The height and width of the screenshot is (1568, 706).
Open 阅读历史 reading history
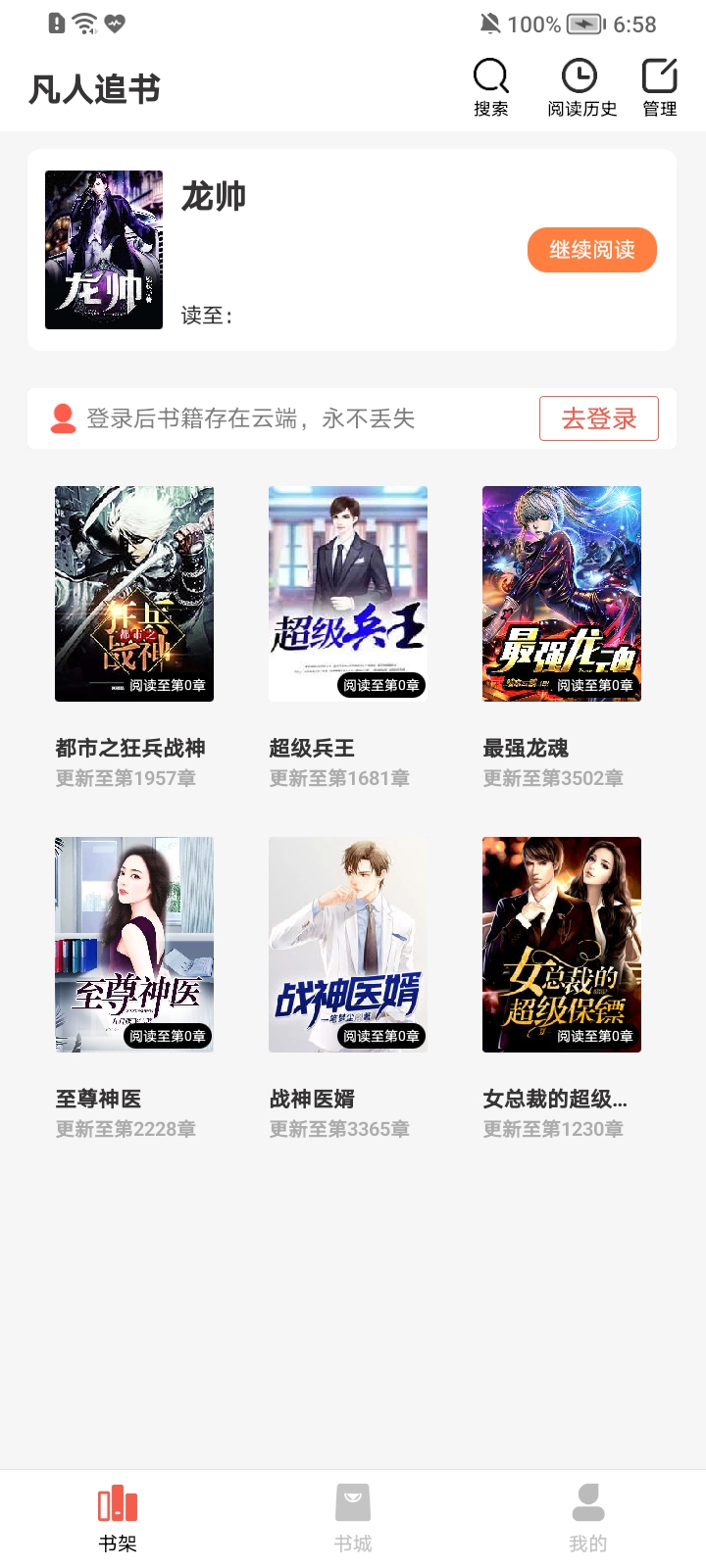[x=581, y=87]
